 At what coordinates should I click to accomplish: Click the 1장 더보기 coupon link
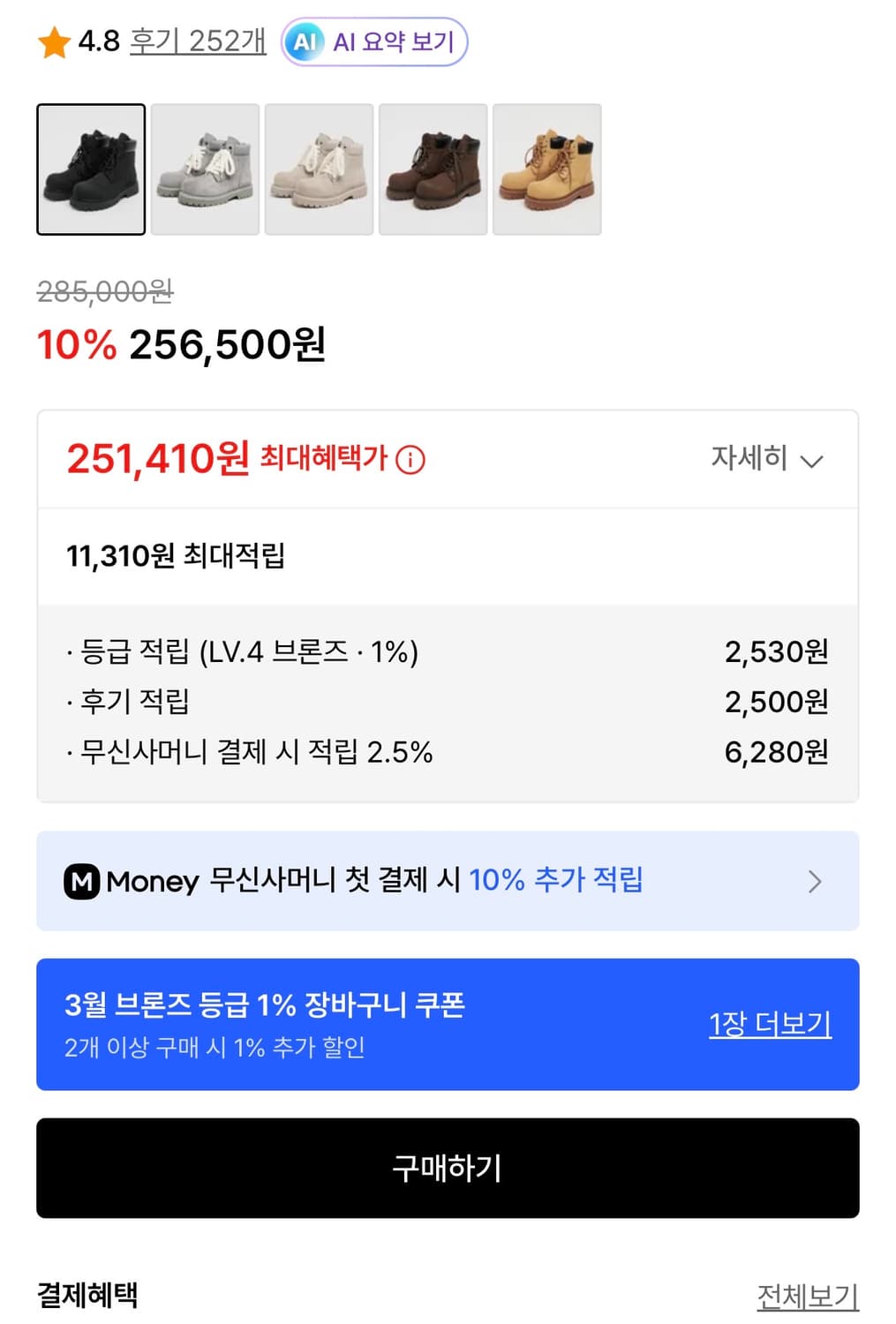pyautogui.click(x=769, y=1022)
